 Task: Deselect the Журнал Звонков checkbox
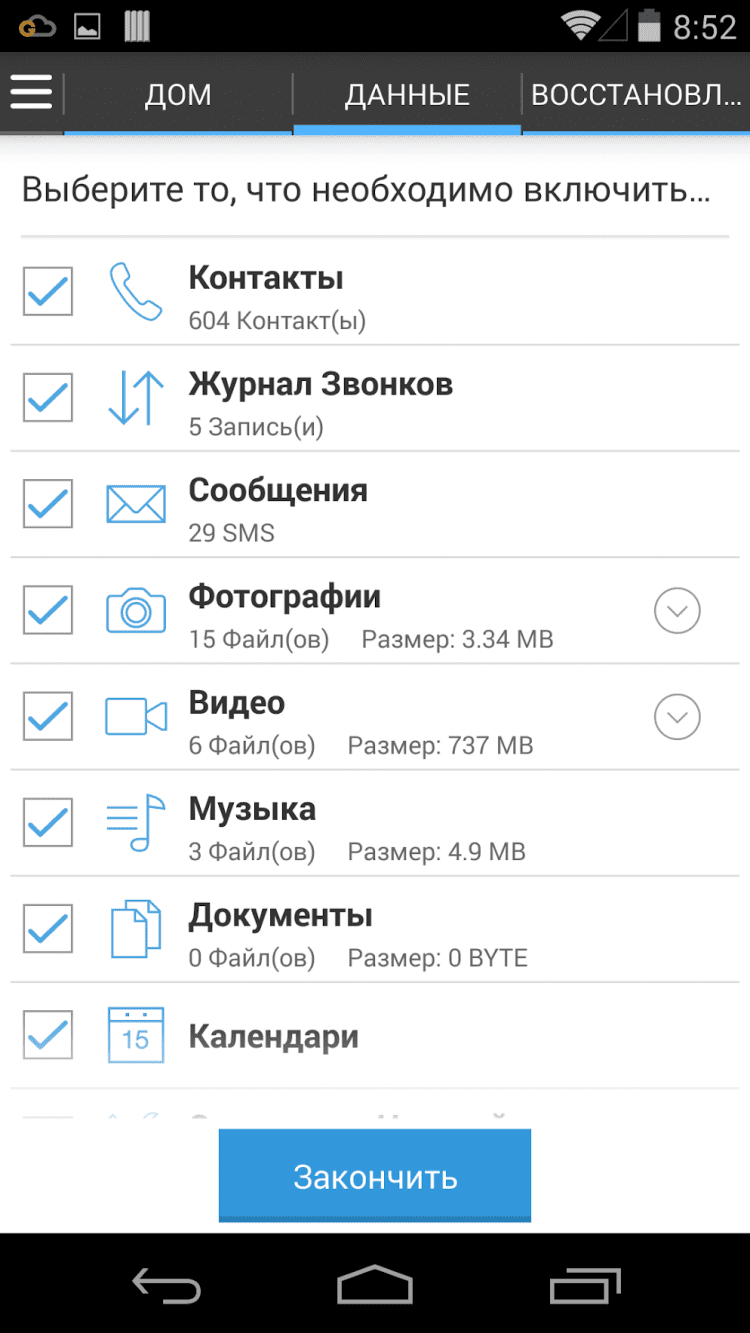[48, 398]
